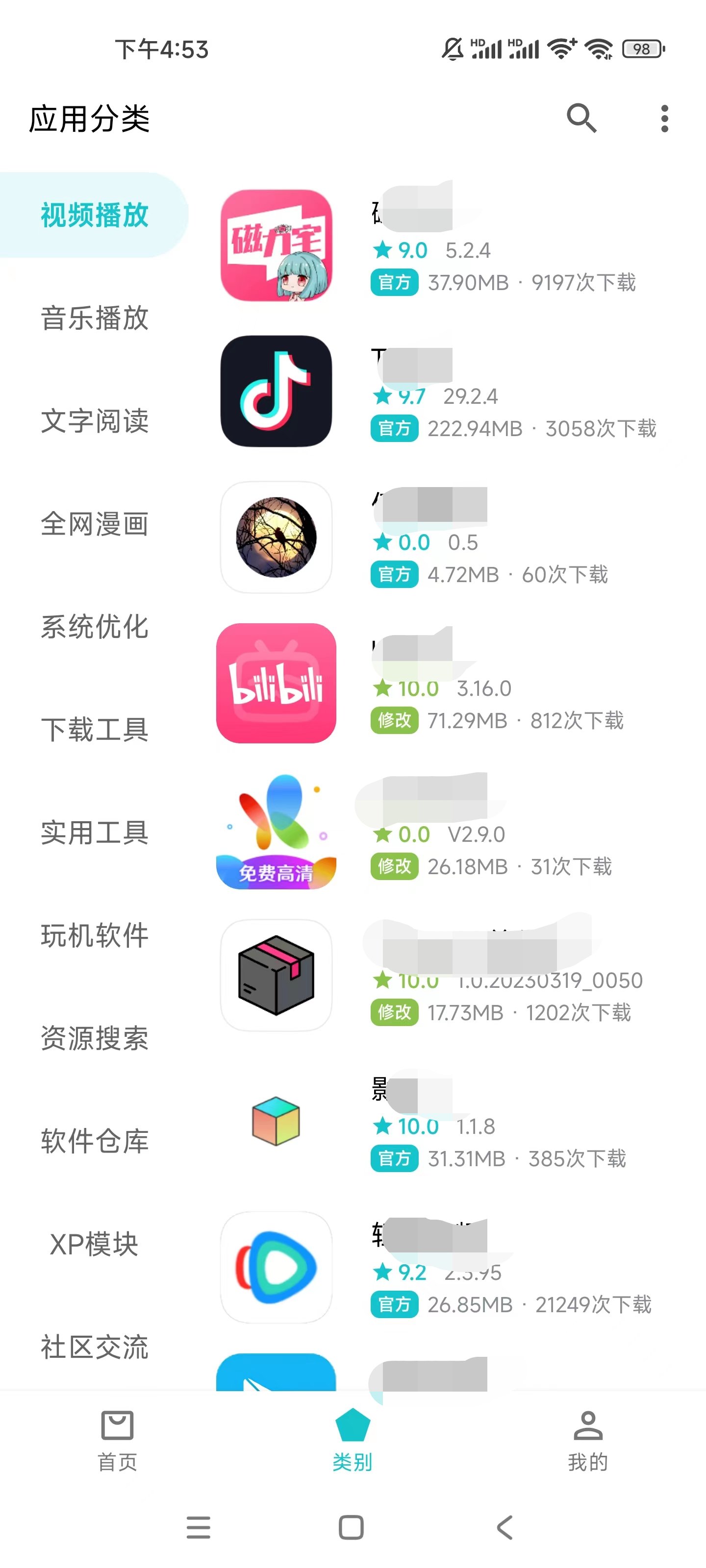This screenshot has width=706, height=1568.
Task: Switch to the 玩机软件 category
Action: 95,935
